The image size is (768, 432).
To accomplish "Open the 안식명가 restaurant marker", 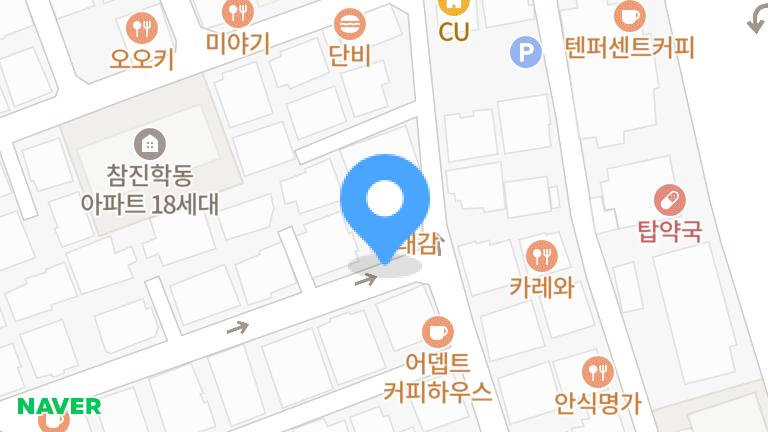I will (597, 371).
